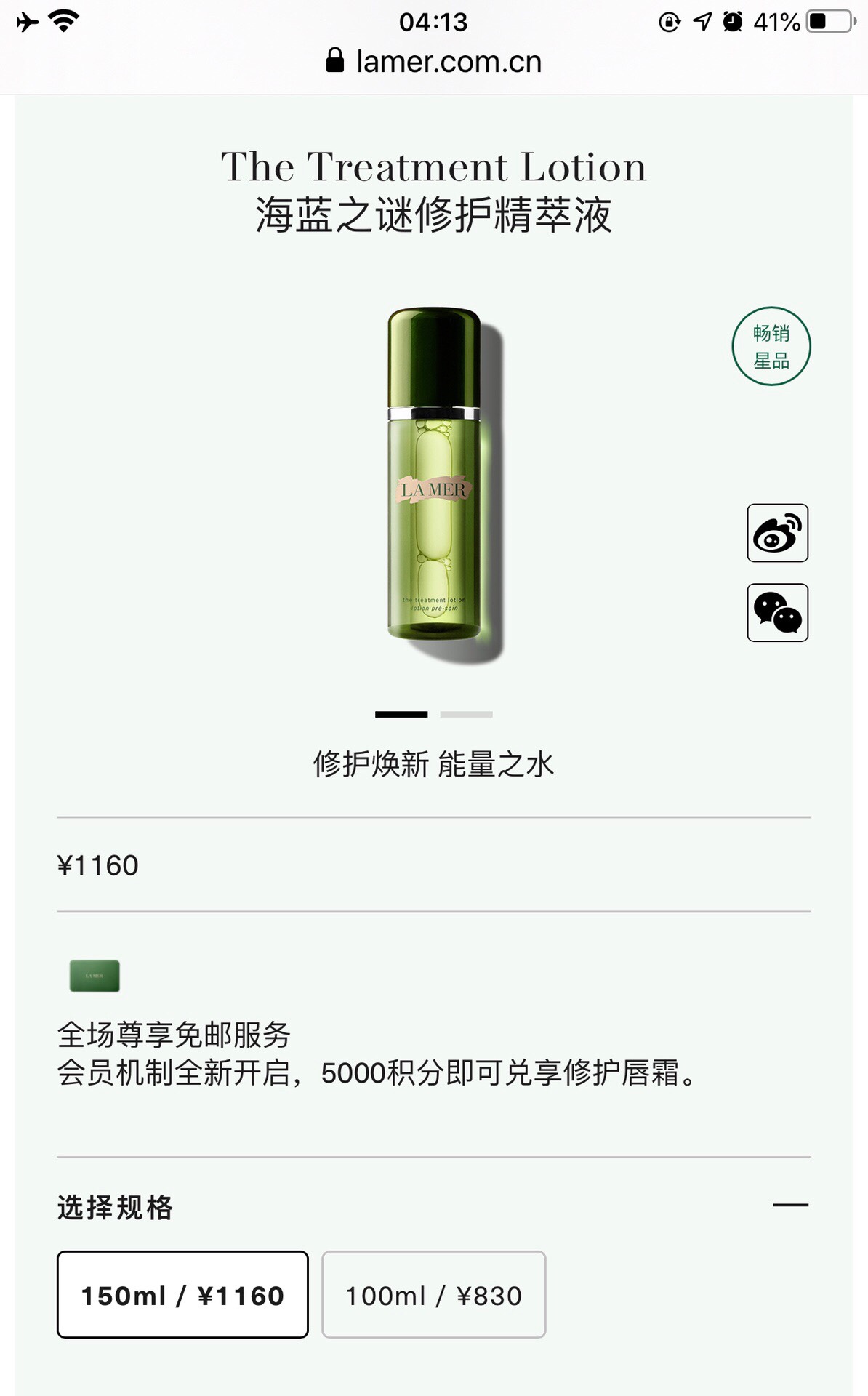
Task: Collapse the 选择规格 section
Action: (x=790, y=1205)
